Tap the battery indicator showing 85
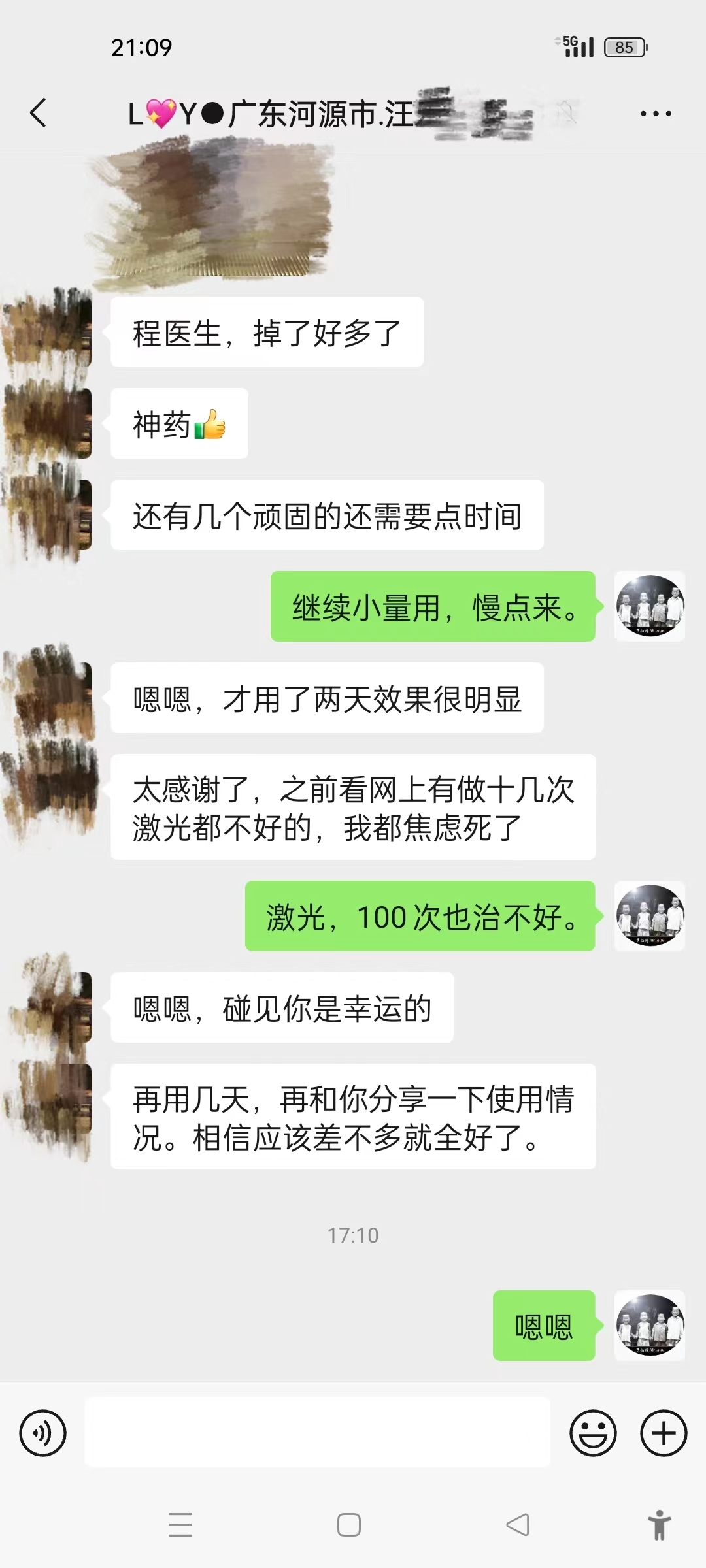 tap(623, 48)
